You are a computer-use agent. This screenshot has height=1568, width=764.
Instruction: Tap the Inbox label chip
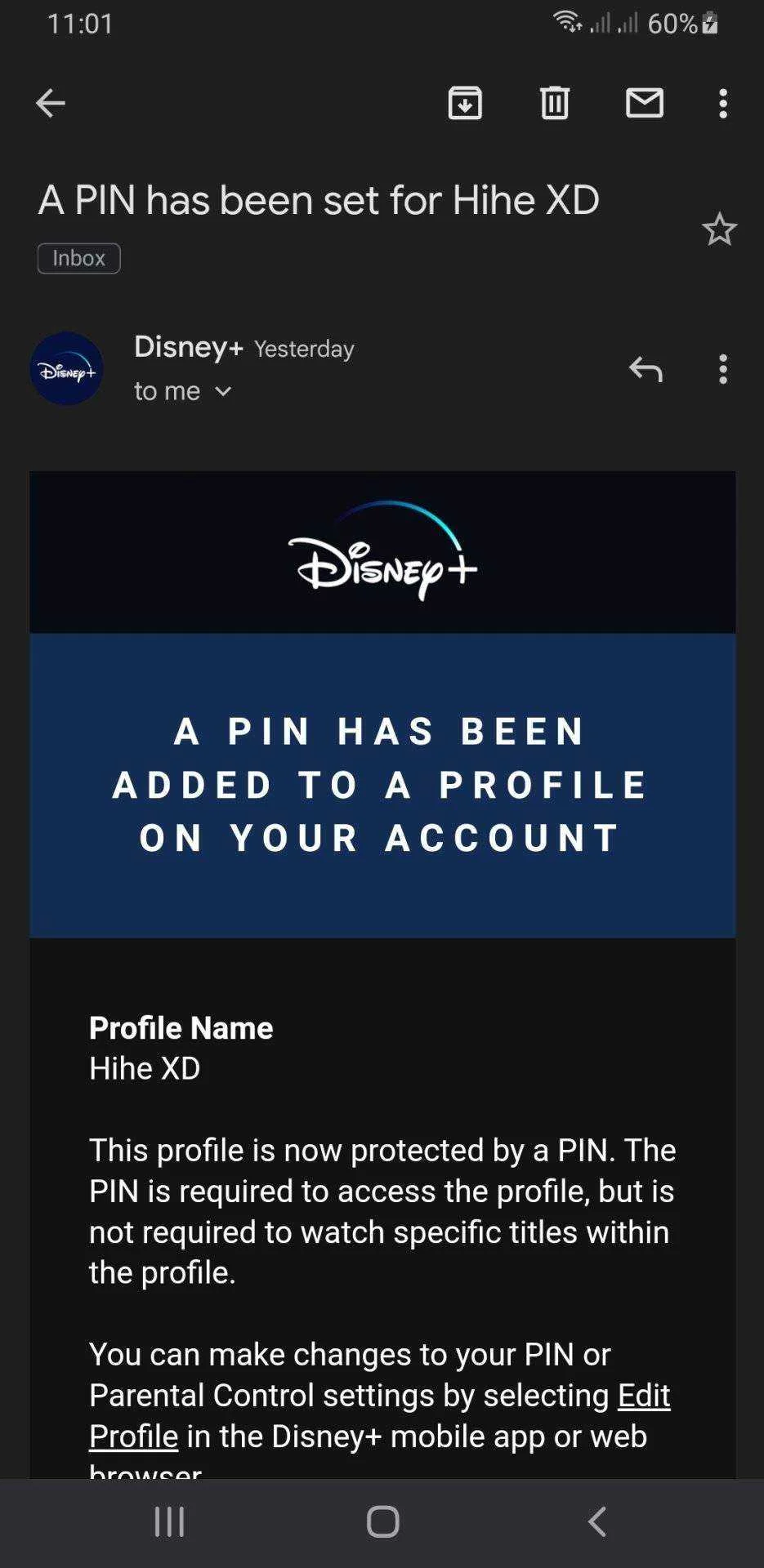(79, 258)
